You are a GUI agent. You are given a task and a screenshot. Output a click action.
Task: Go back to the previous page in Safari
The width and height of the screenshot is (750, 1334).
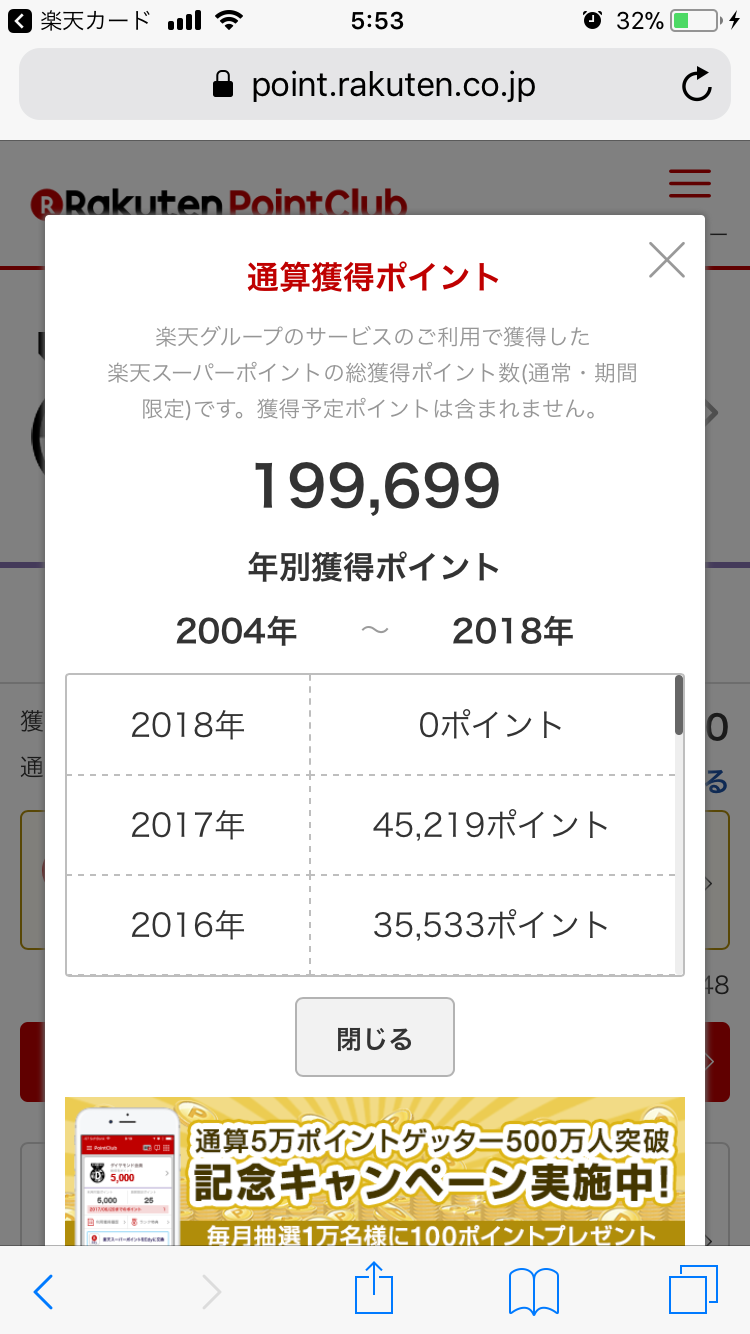[x=43, y=1292]
